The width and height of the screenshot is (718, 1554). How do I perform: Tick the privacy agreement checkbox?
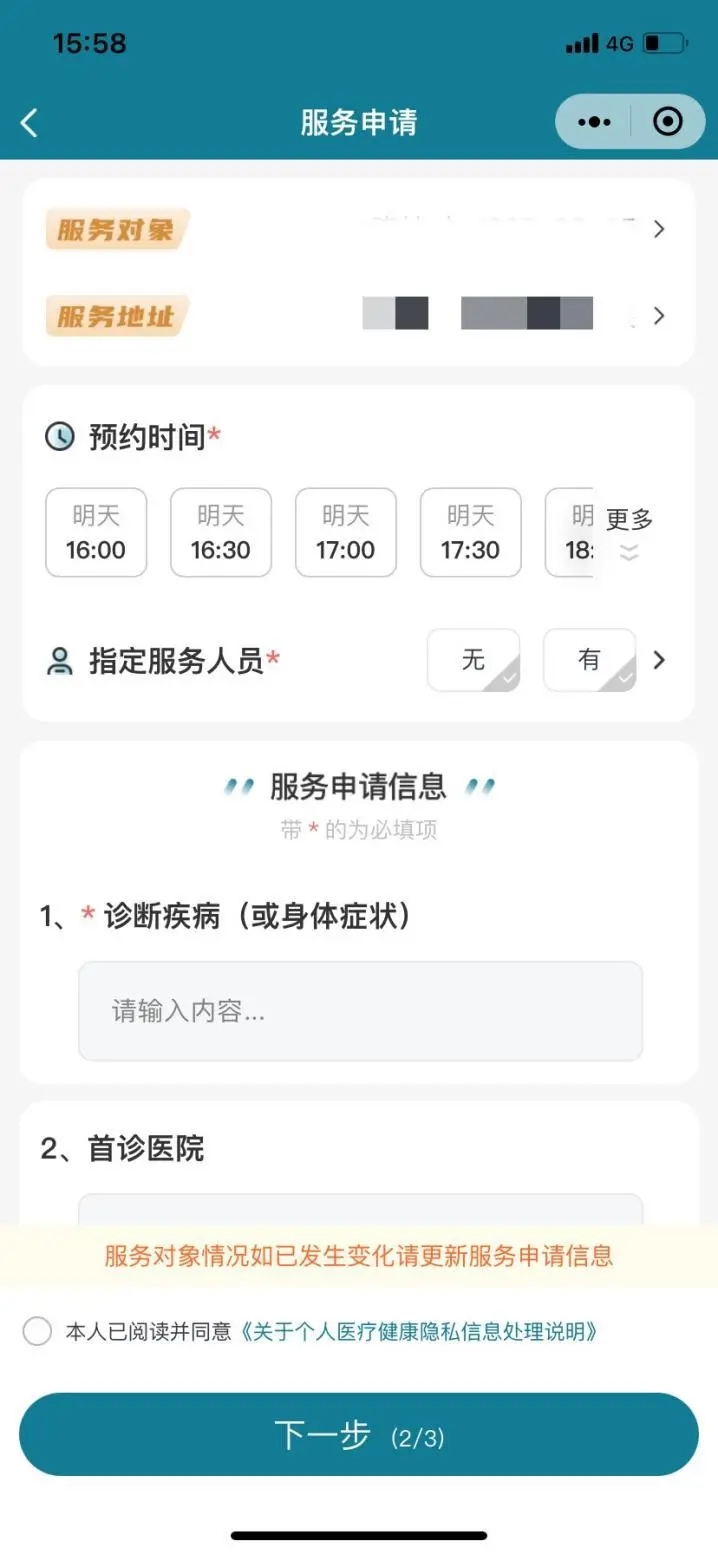tap(37, 1332)
